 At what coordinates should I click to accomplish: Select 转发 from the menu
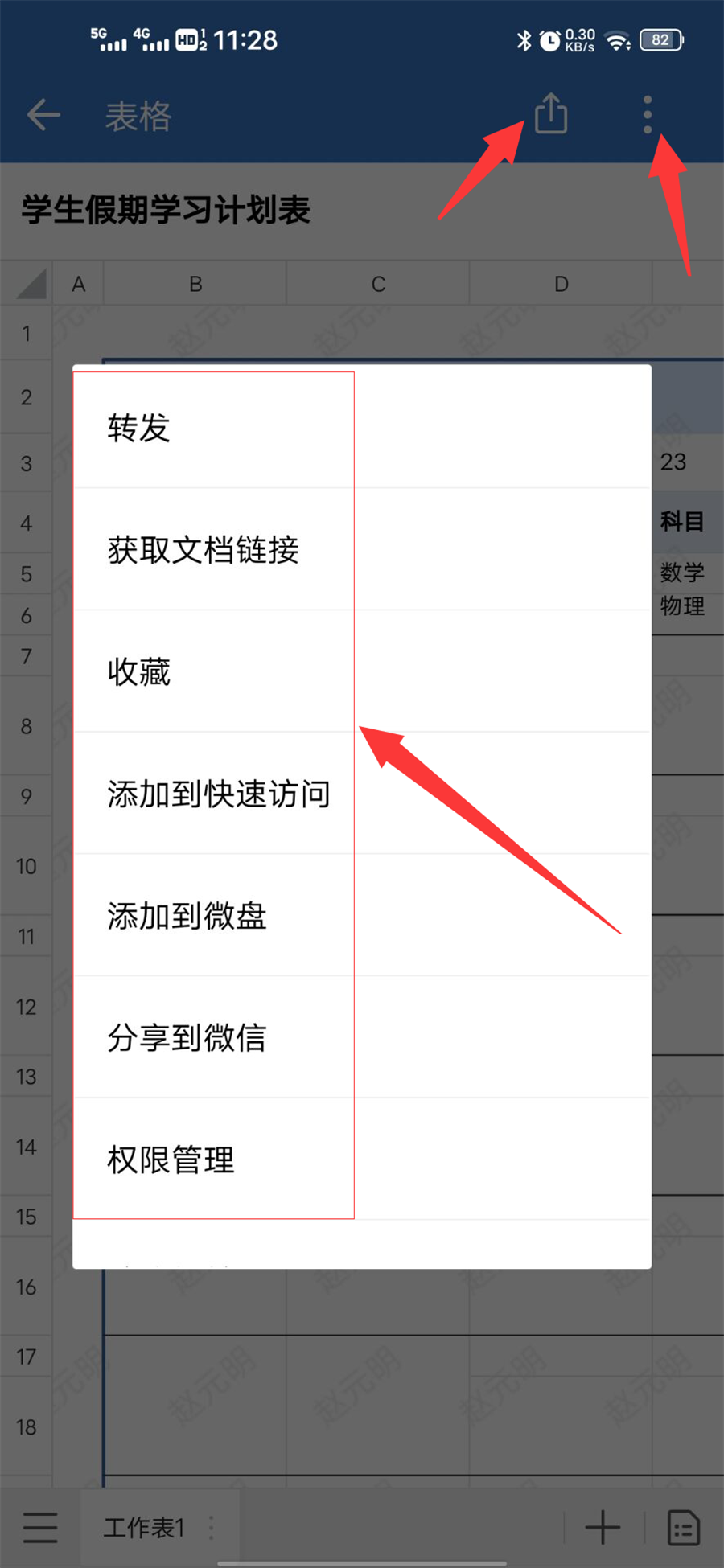click(138, 428)
